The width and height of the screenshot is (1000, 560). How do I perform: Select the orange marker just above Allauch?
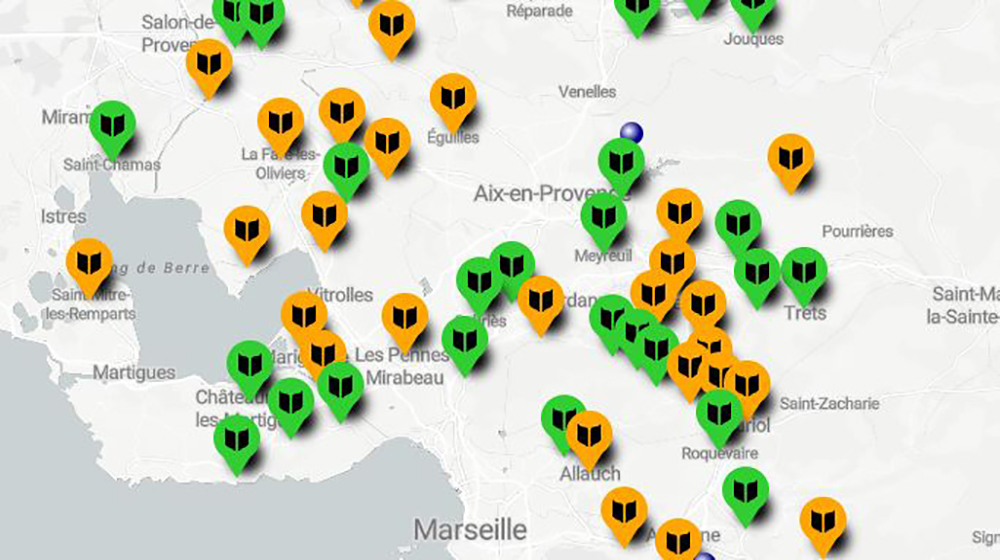coord(588,435)
